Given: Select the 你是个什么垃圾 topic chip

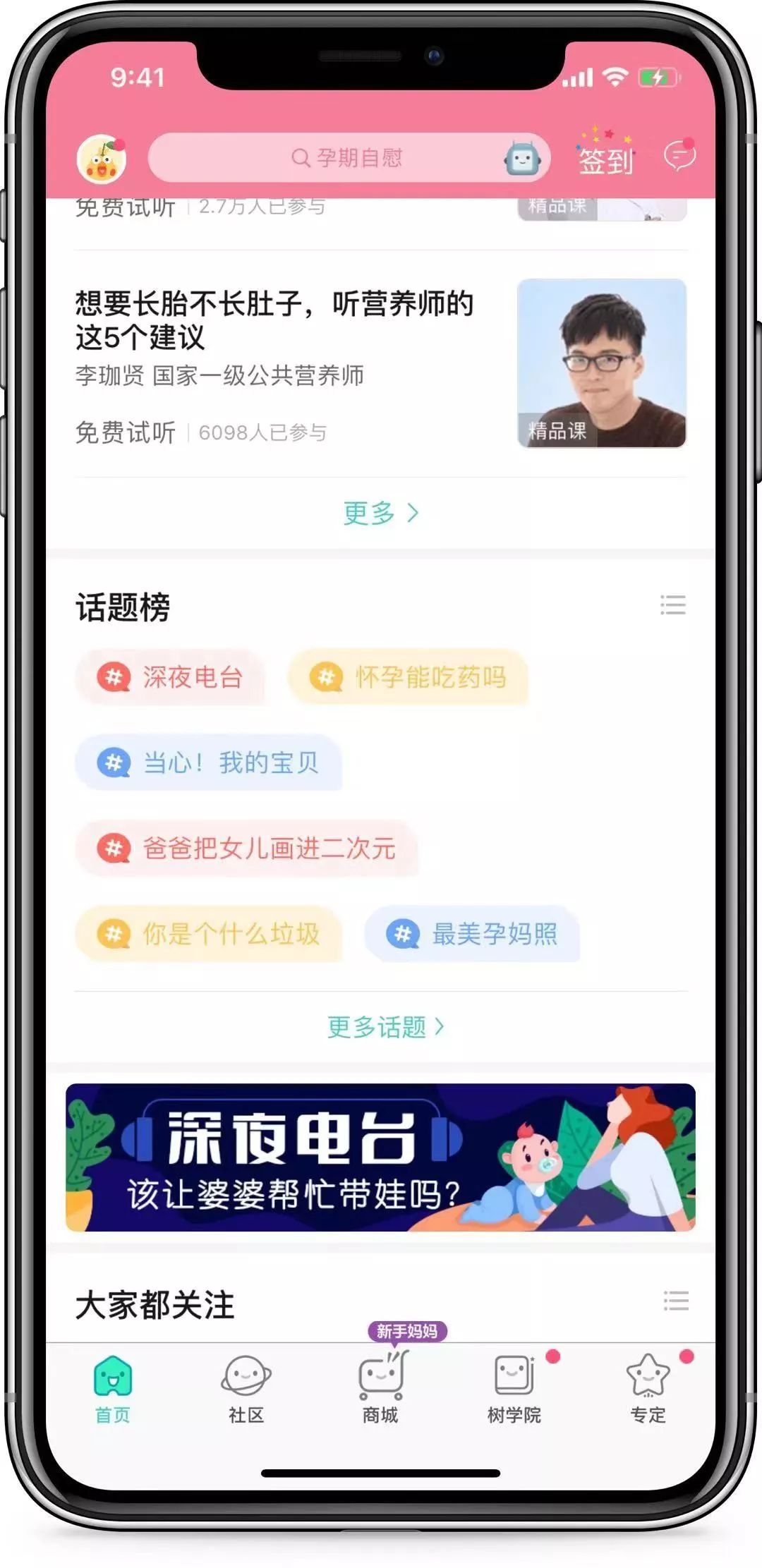Looking at the screenshot, I should coord(209,934).
